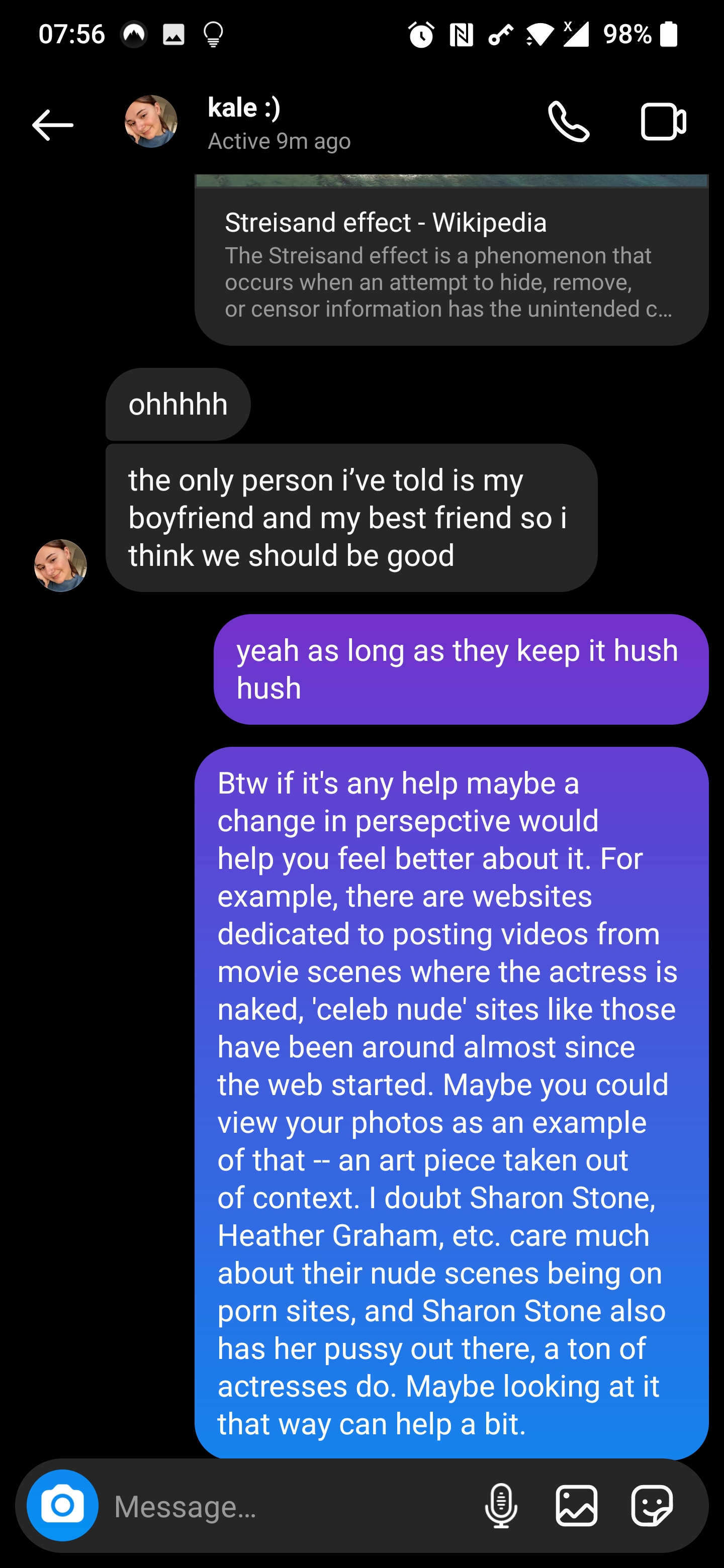This screenshot has height=1568, width=724.
Task: Open the sticker picker
Action: 652,1506
